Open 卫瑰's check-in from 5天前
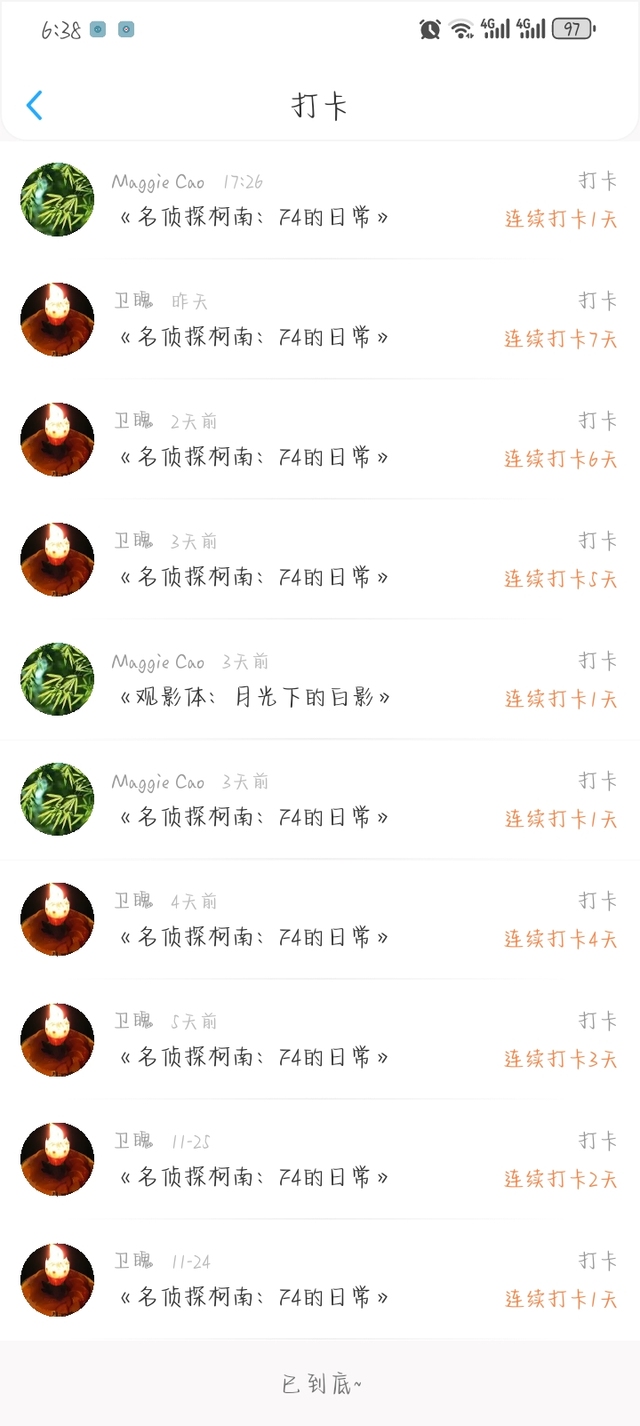This screenshot has width=640, height=1426. [320, 1040]
